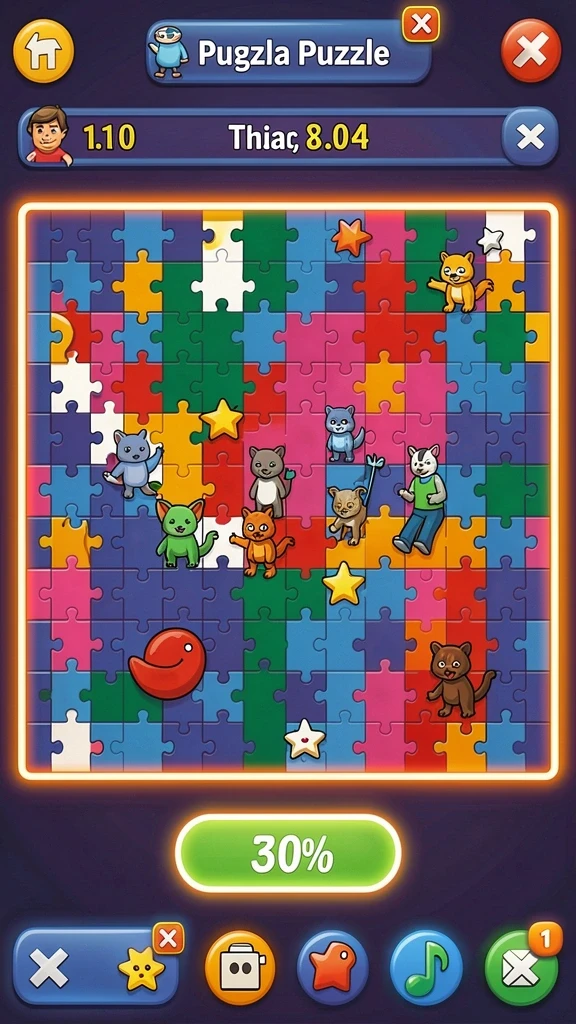Toggle the music note button
This screenshot has height=1024, width=576.
pos(426,967)
